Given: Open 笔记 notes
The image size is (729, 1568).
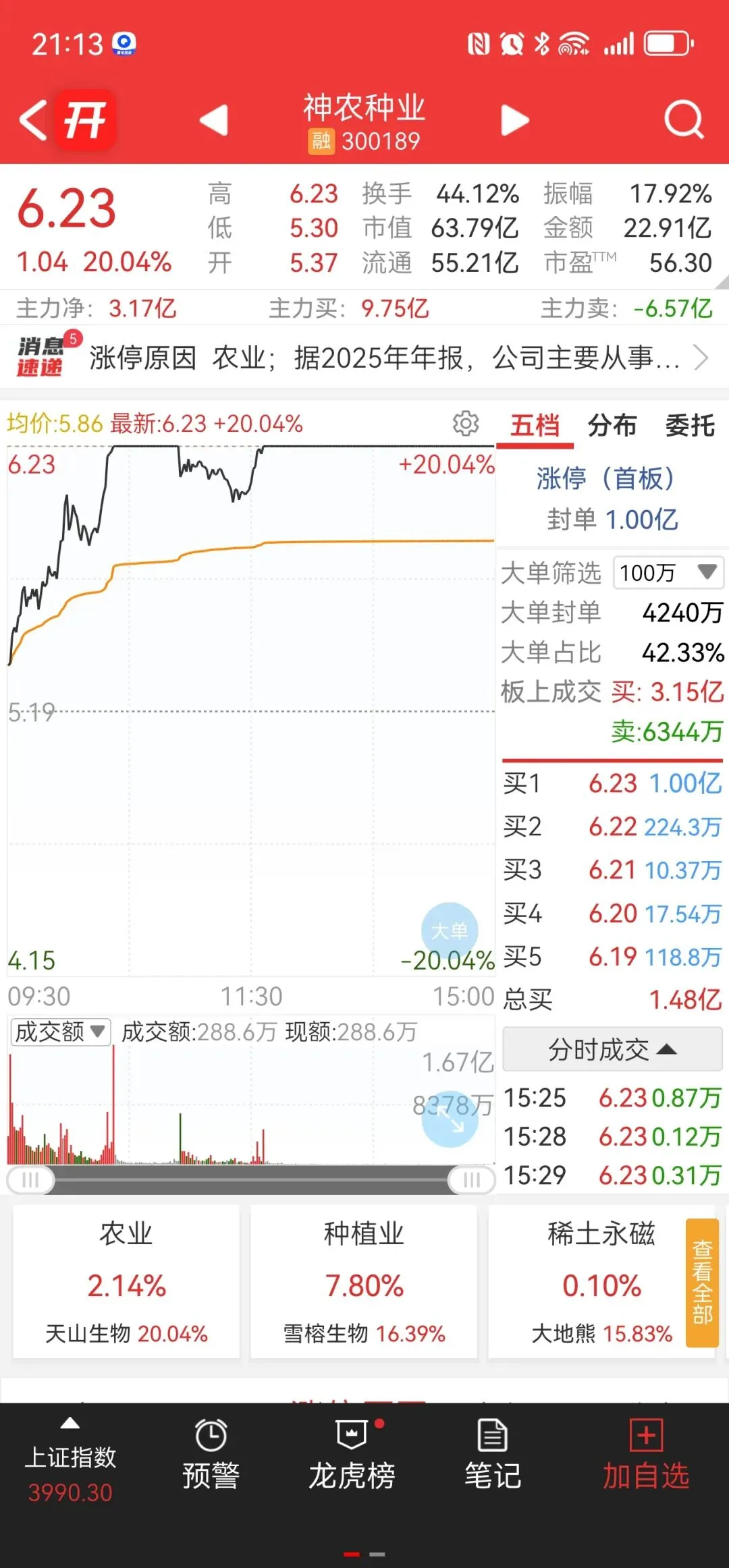Looking at the screenshot, I should [493, 1456].
